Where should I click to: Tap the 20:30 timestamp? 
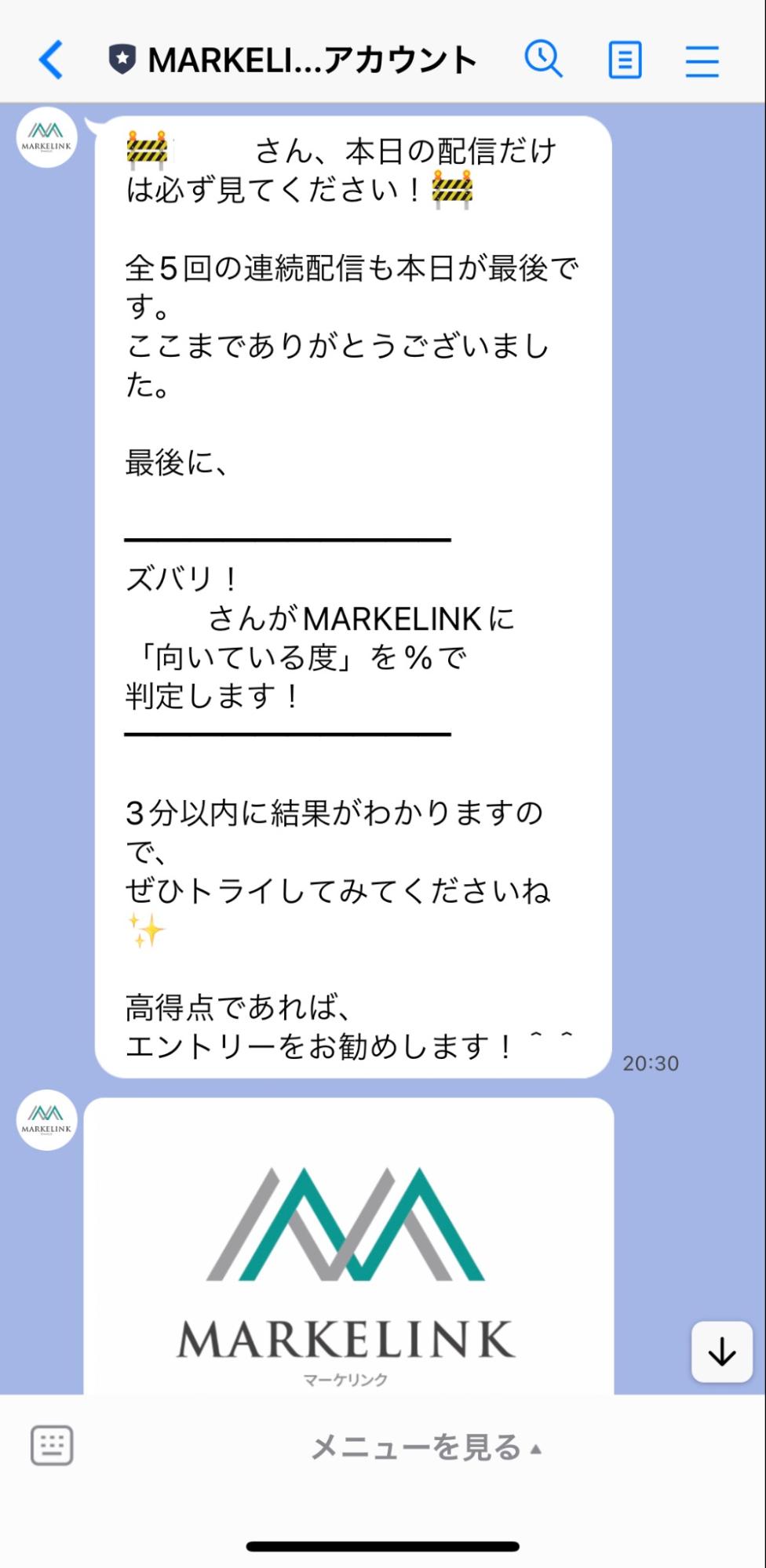pos(650,1063)
